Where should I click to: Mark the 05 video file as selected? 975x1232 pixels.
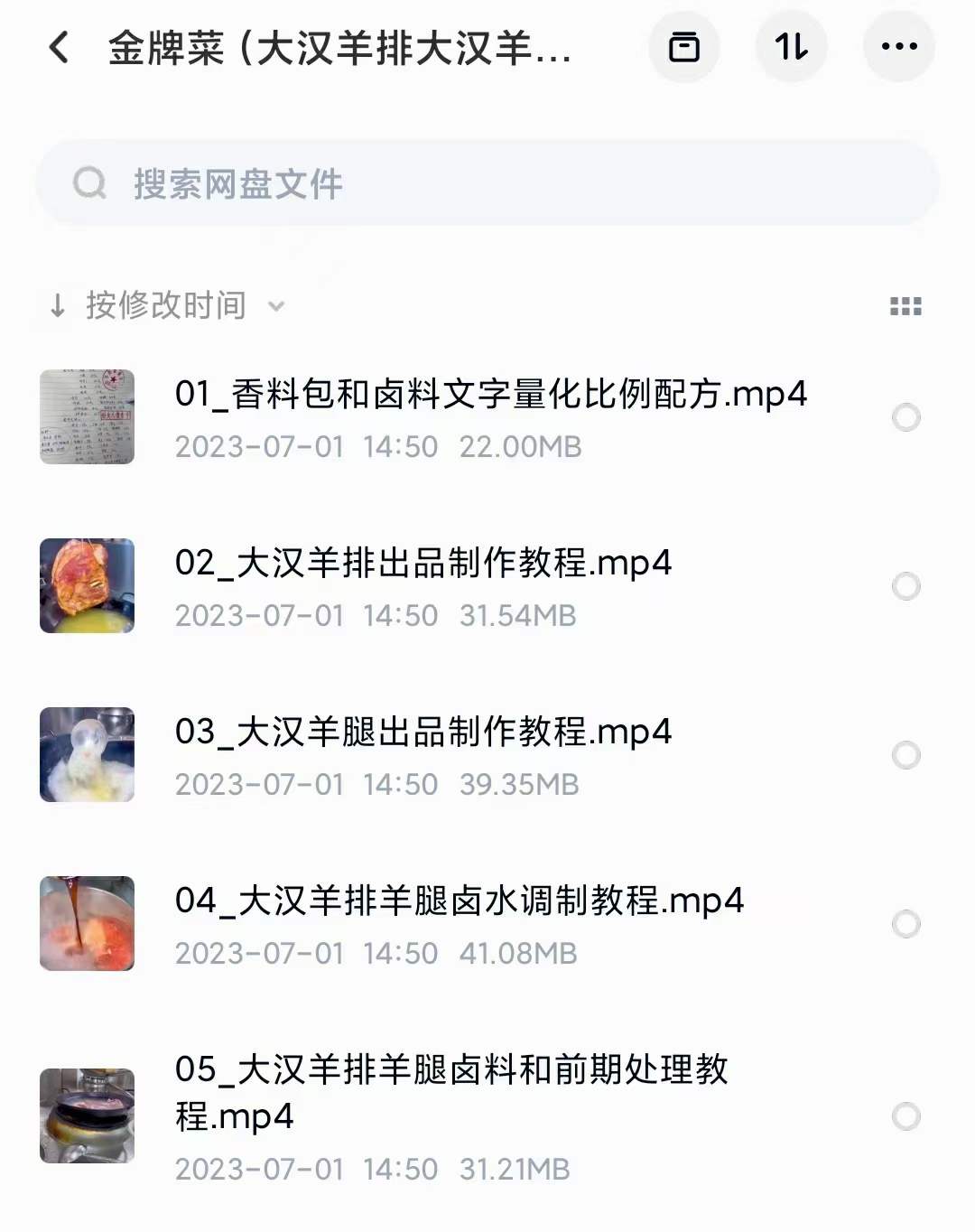coord(905,1116)
